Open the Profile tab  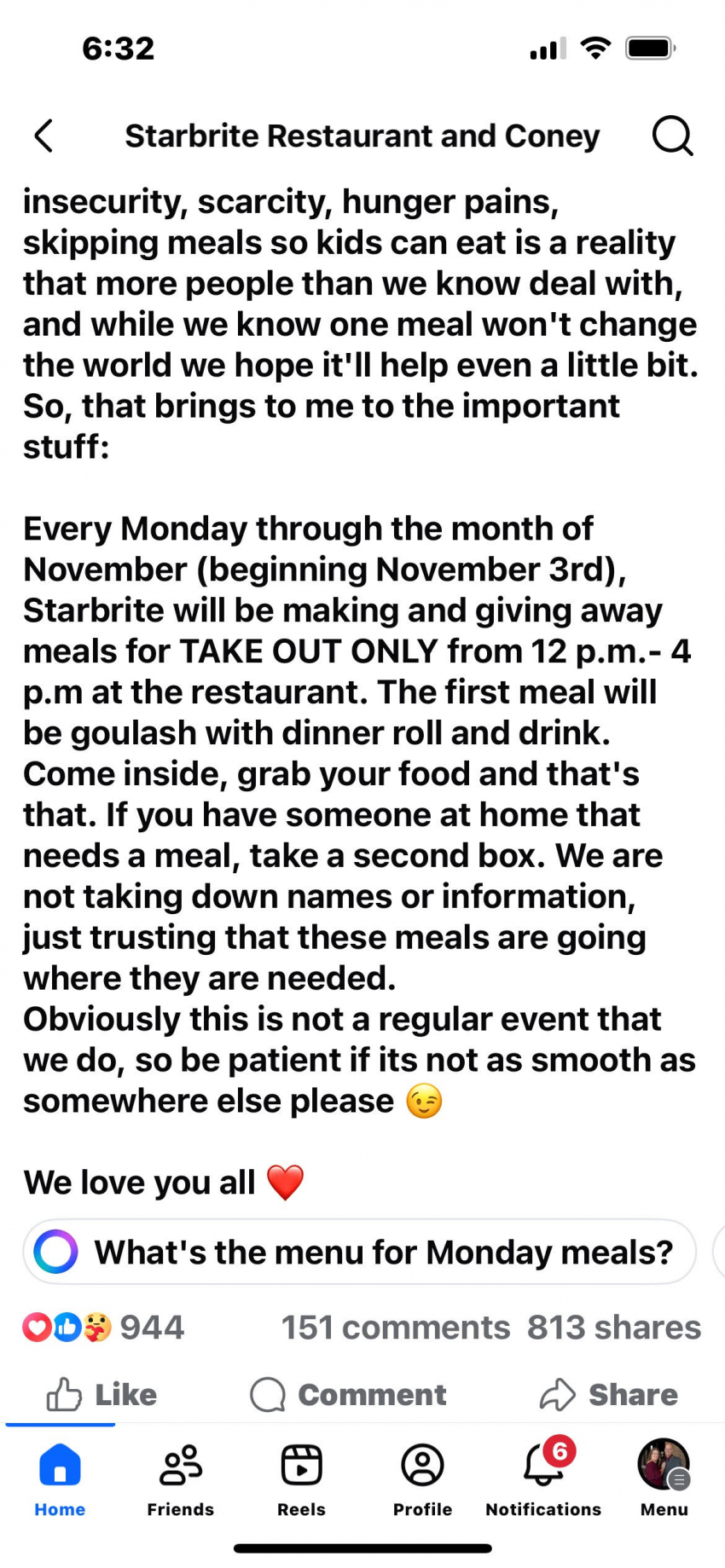(x=422, y=1479)
